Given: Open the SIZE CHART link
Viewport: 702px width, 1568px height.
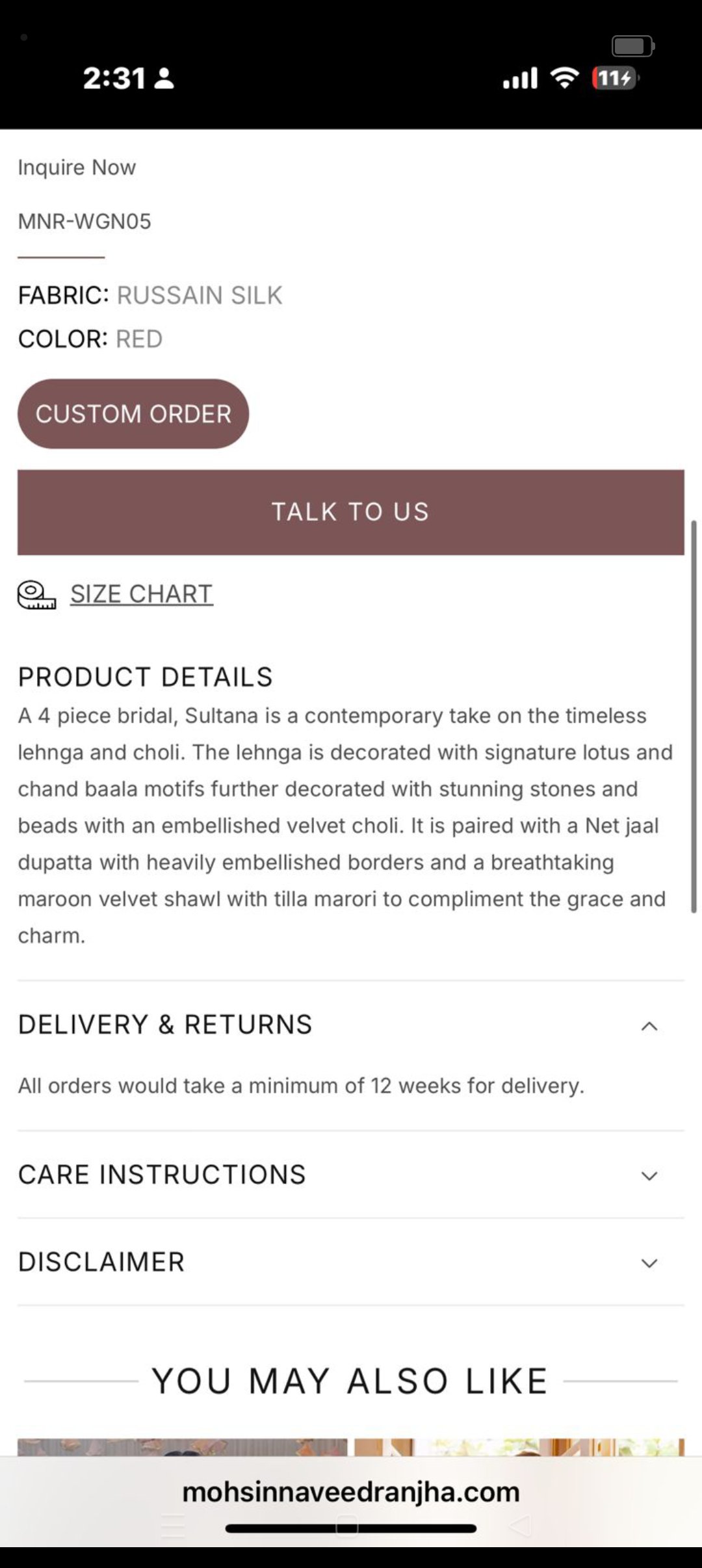Looking at the screenshot, I should point(141,594).
